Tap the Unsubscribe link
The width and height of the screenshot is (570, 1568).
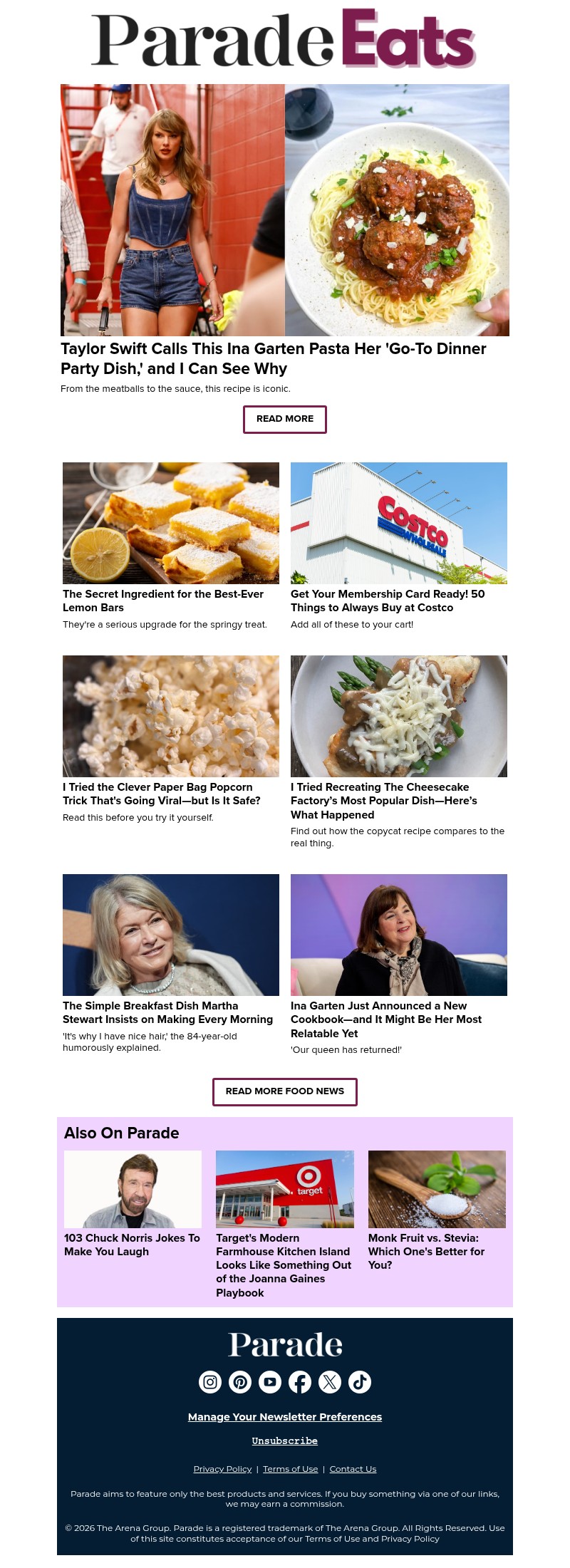[285, 1440]
